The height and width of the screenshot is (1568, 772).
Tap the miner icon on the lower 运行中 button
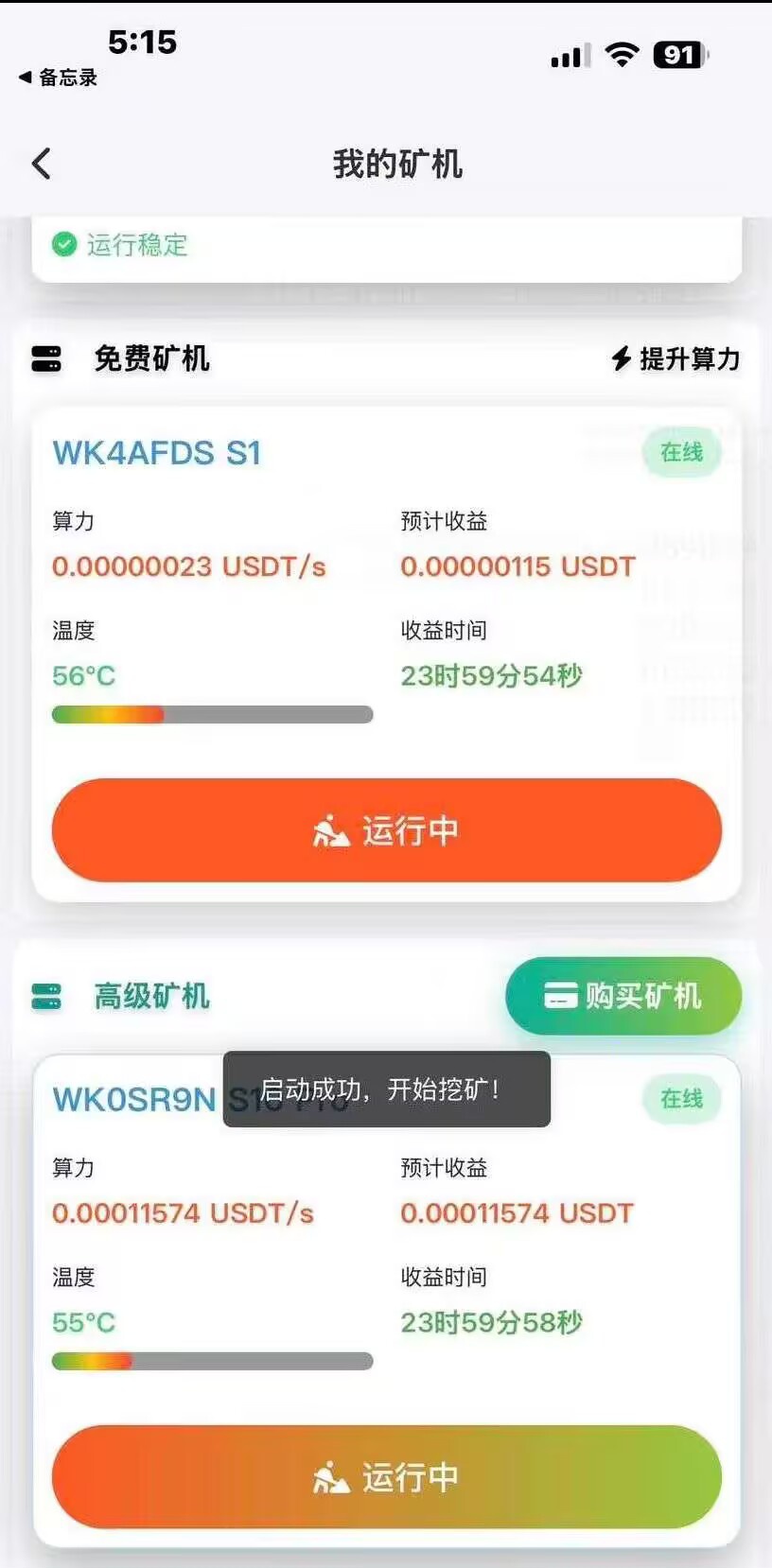pos(329,1476)
